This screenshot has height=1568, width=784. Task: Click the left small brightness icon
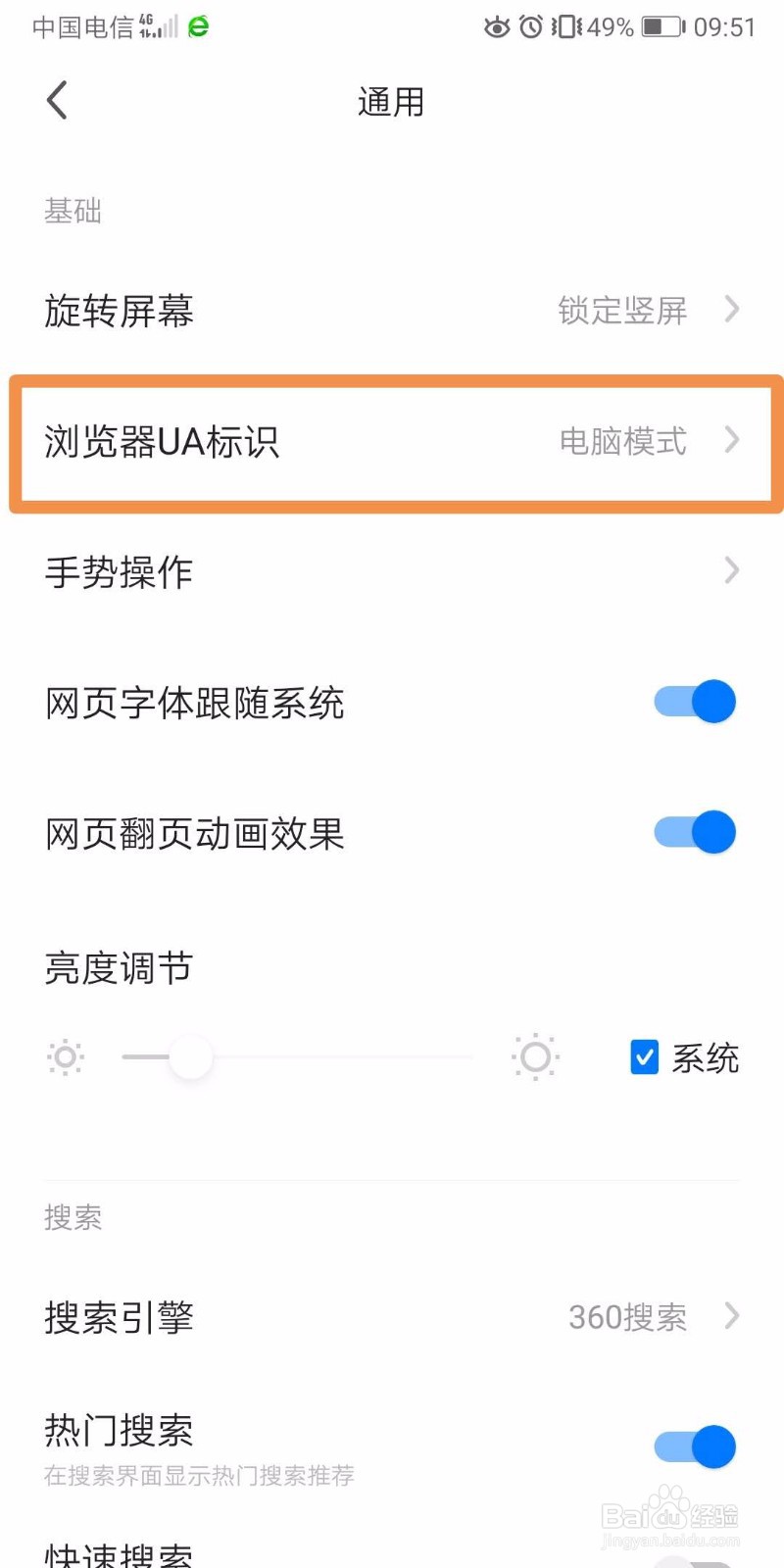[65, 1057]
